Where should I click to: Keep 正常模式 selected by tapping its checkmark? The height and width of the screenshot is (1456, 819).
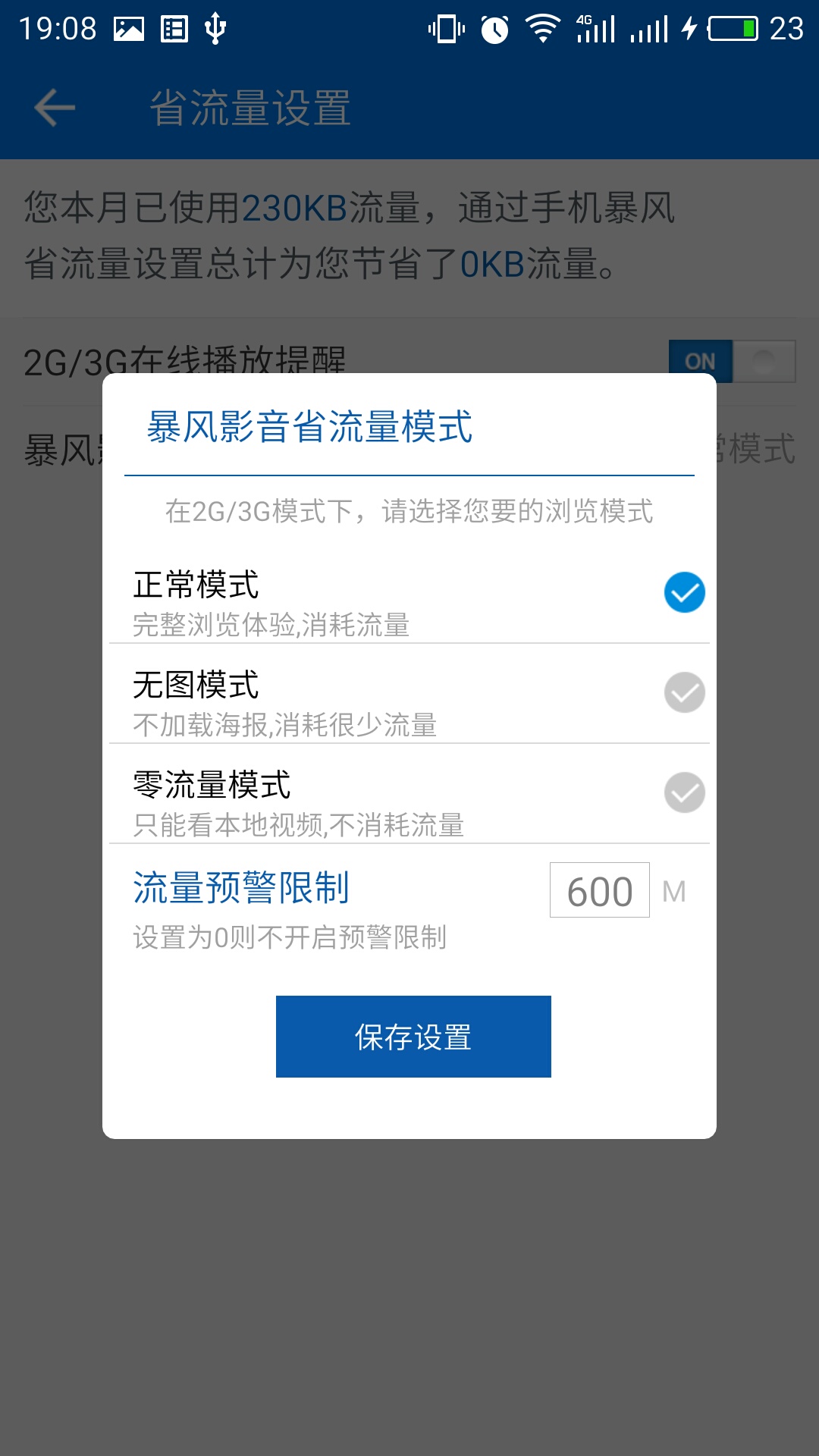[683, 592]
